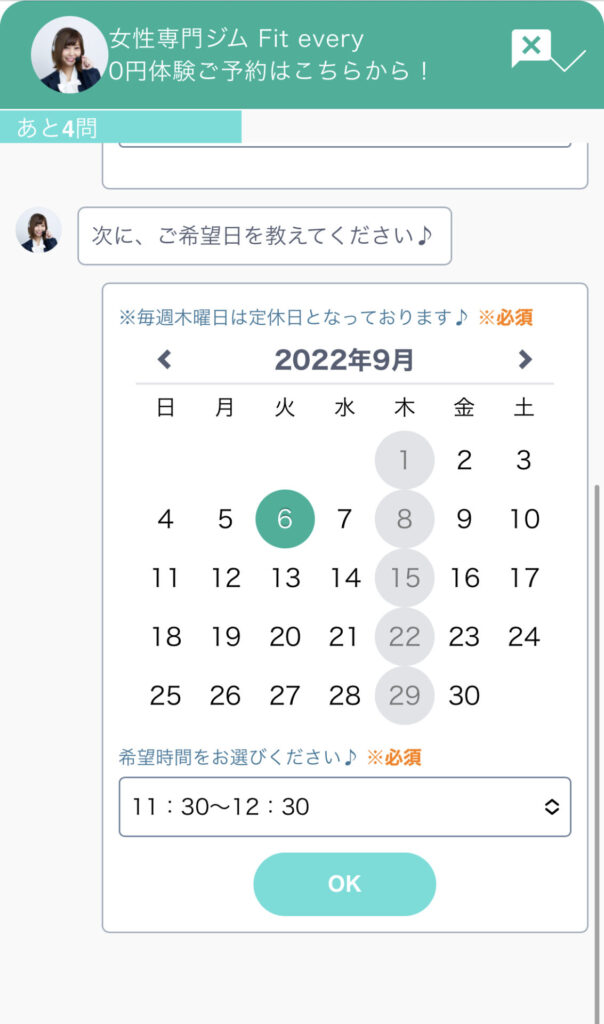Pick September 10 on the calendar
Image resolution: width=604 pixels, height=1024 pixels.
[524, 519]
